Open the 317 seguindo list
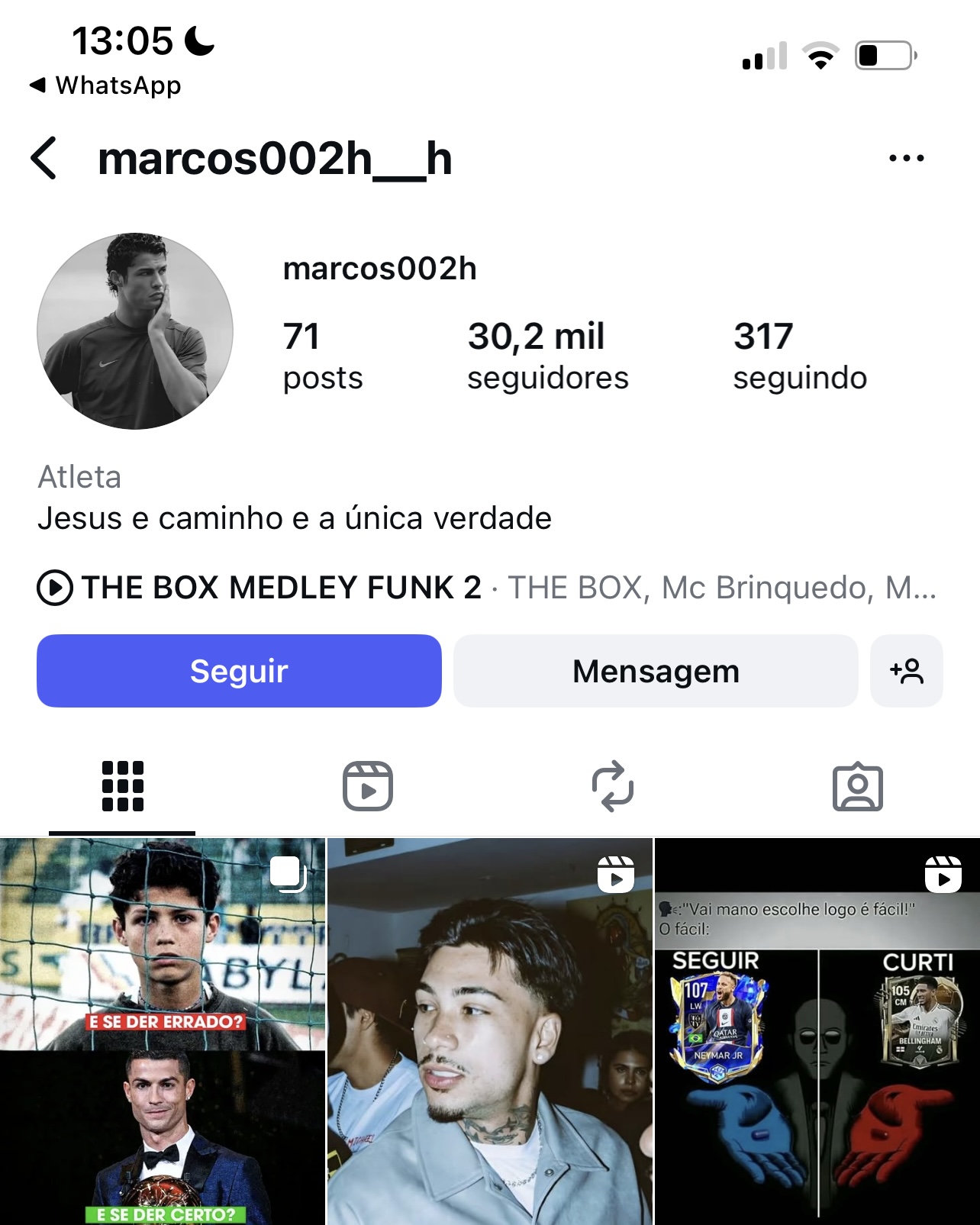Screen dimensions: 980x1225 point(799,356)
